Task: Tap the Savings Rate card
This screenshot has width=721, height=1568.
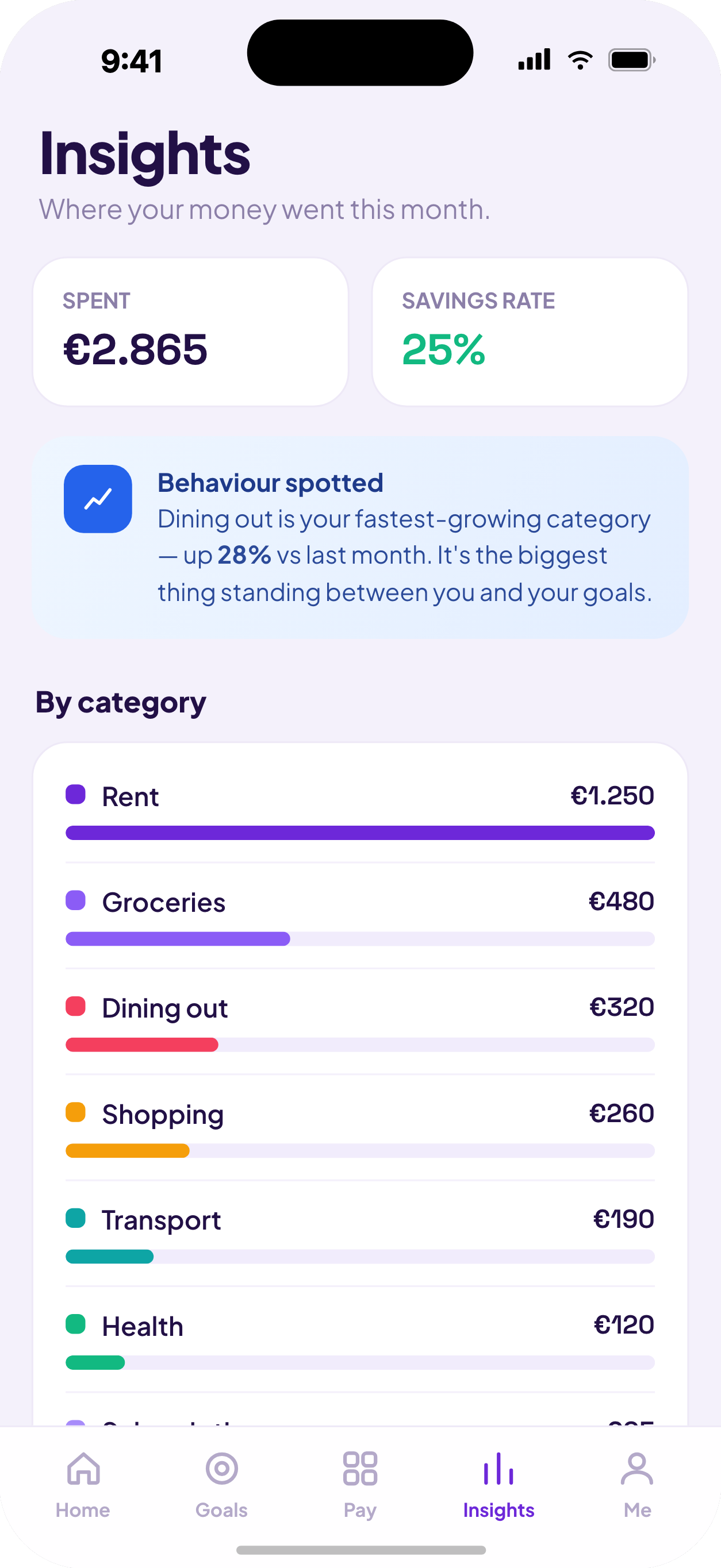Action: [x=530, y=332]
